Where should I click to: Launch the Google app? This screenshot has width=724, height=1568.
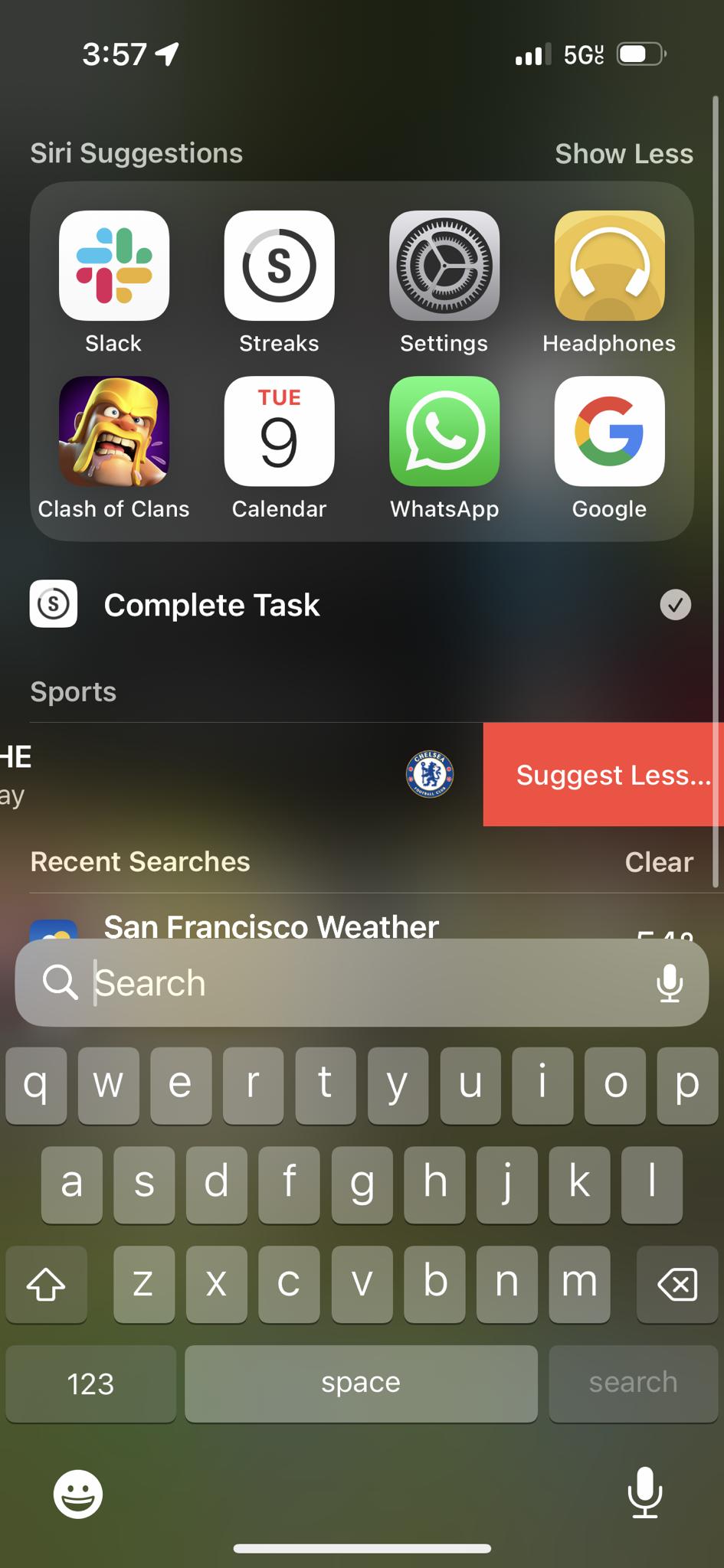tap(609, 431)
